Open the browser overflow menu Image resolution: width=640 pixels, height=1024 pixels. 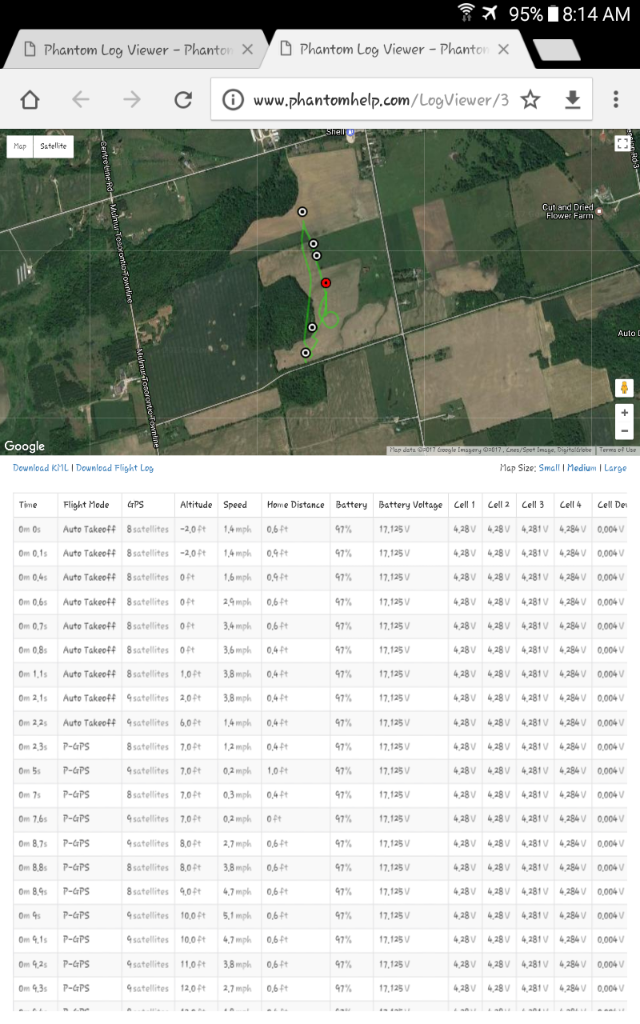(x=616, y=99)
